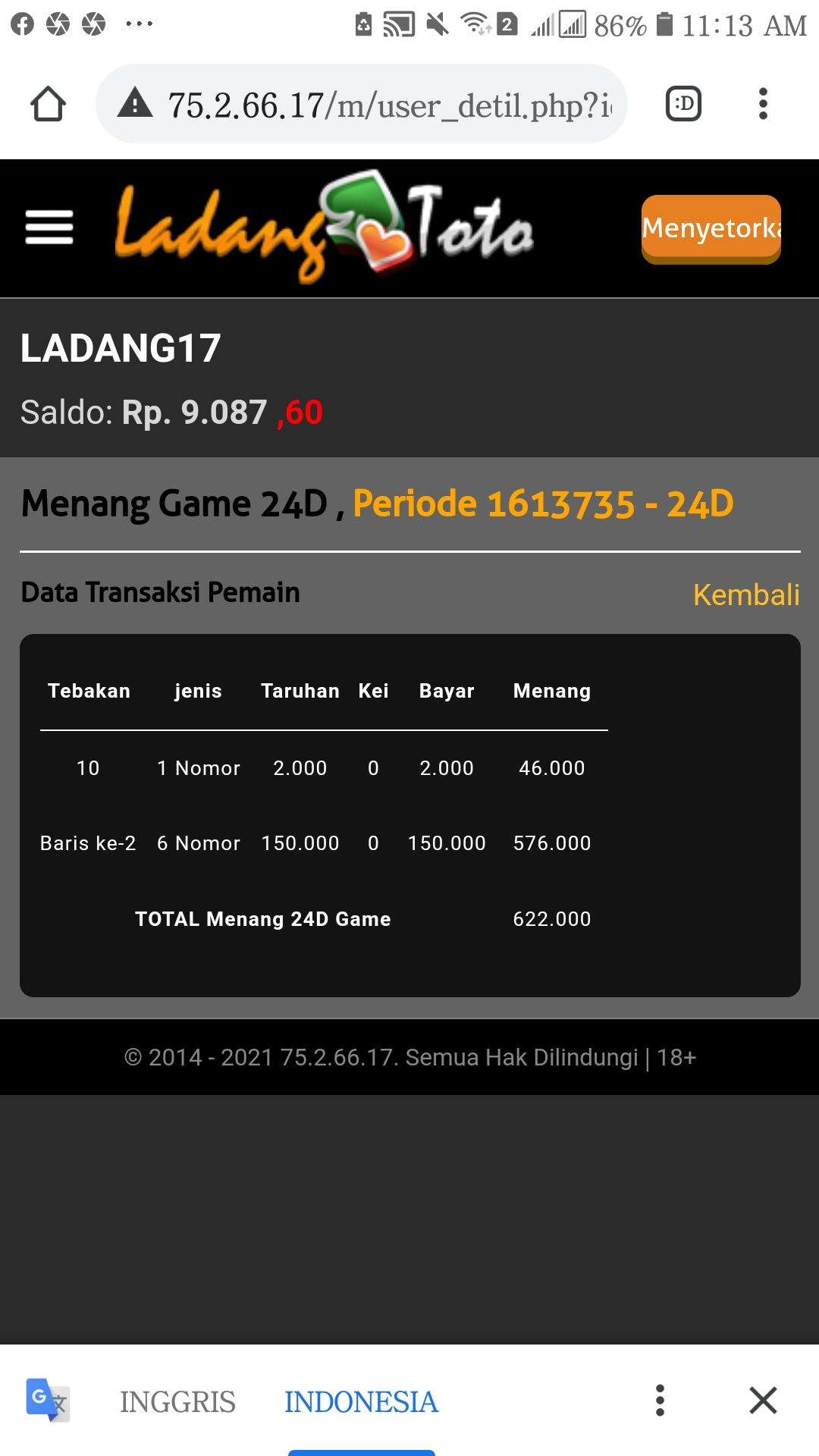Go to the browser home page

pos(48,104)
